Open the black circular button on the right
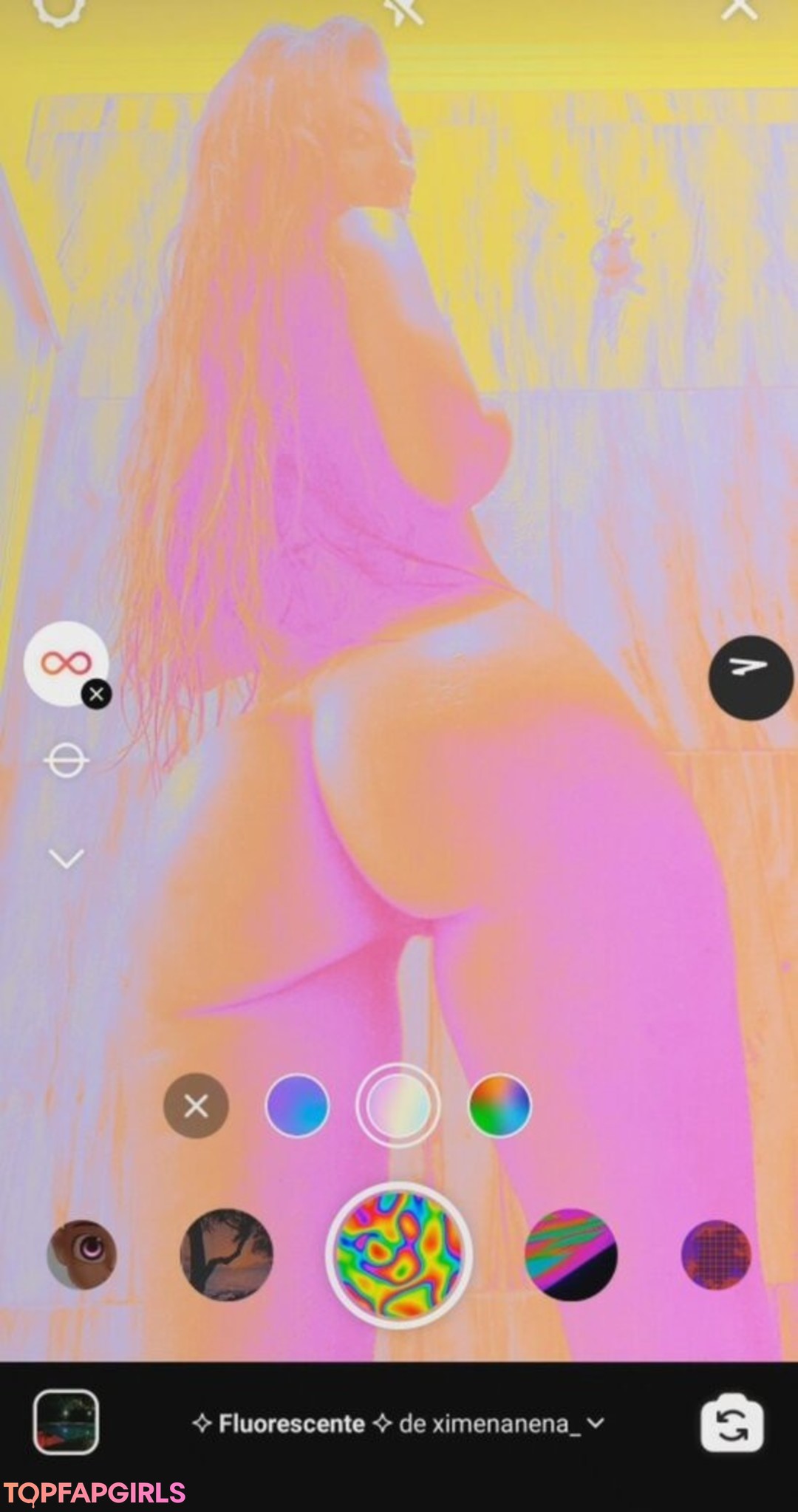The height and width of the screenshot is (1512, 798). point(750,677)
